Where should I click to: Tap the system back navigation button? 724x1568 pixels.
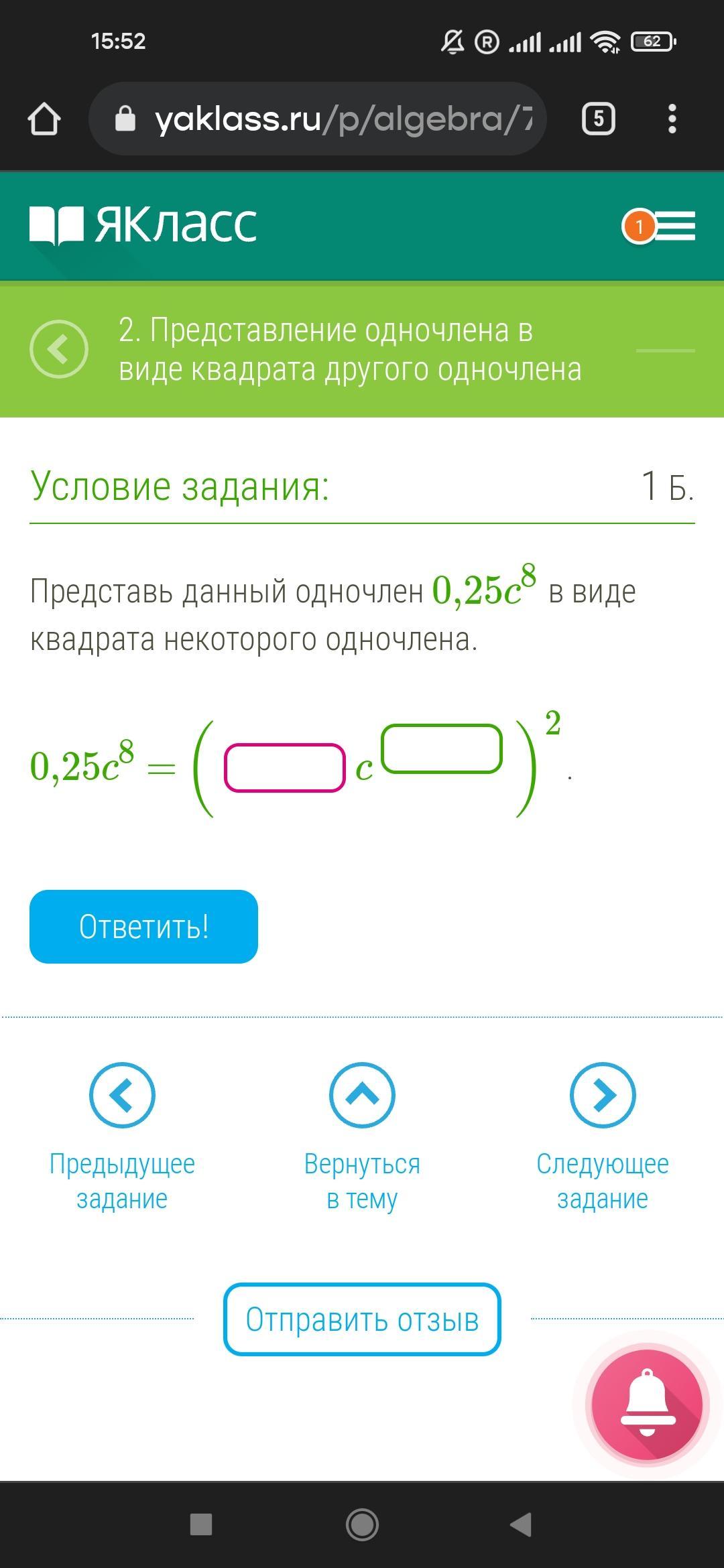click(x=522, y=1524)
